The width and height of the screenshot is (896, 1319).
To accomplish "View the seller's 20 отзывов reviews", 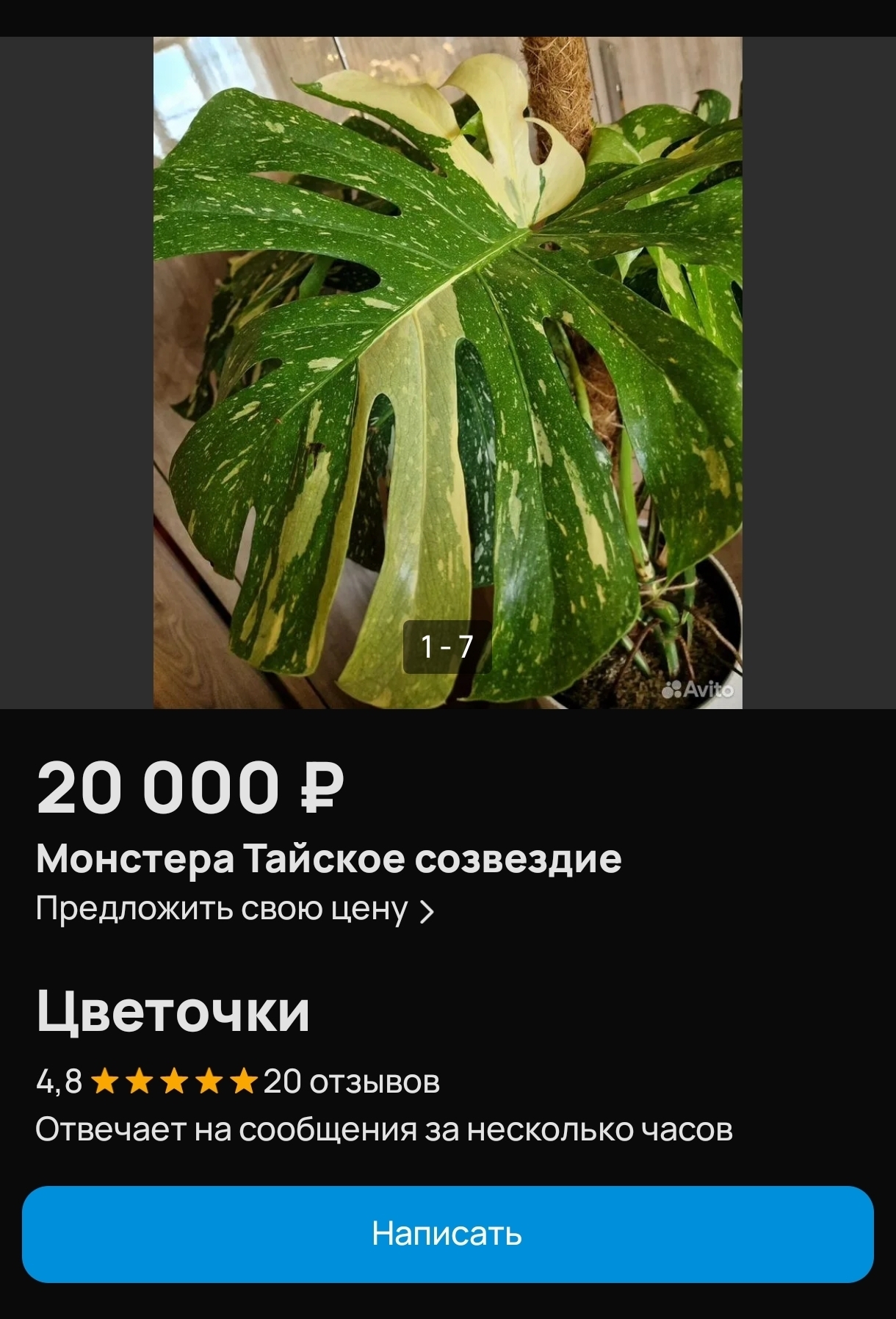I will point(351,1082).
